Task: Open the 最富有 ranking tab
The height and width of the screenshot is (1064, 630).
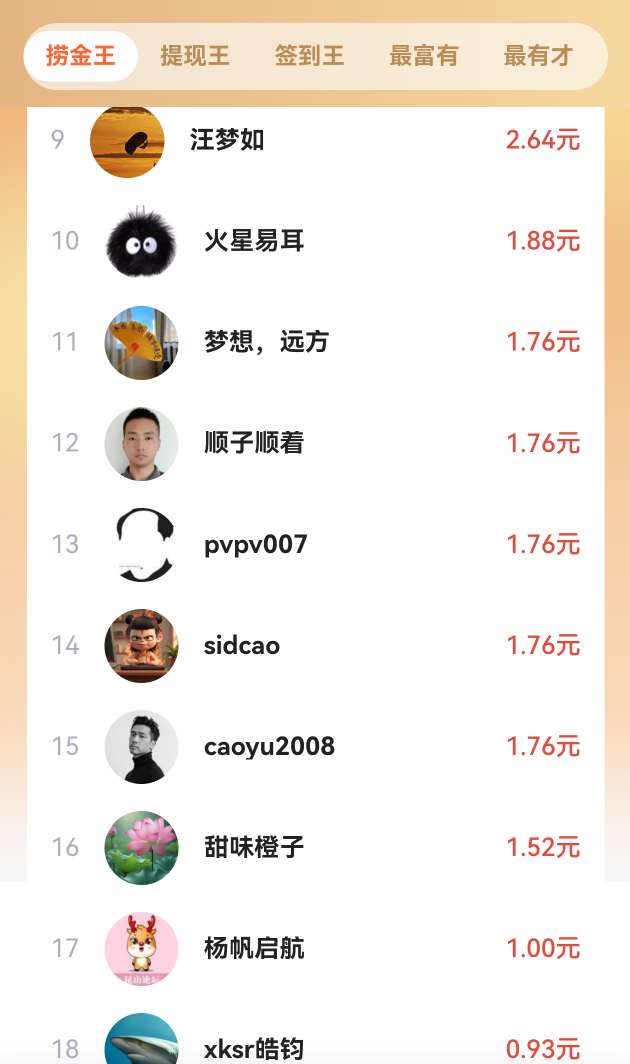Action: [424, 56]
